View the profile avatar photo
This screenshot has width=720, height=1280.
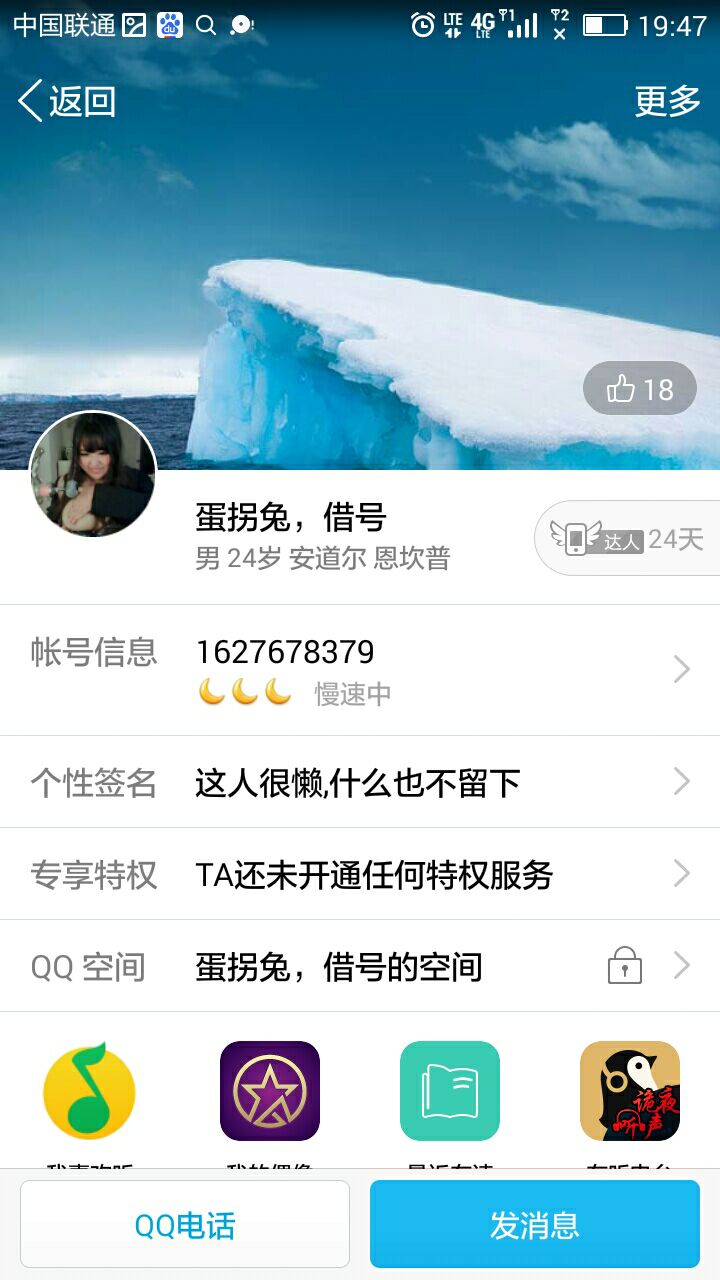coord(93,474)
